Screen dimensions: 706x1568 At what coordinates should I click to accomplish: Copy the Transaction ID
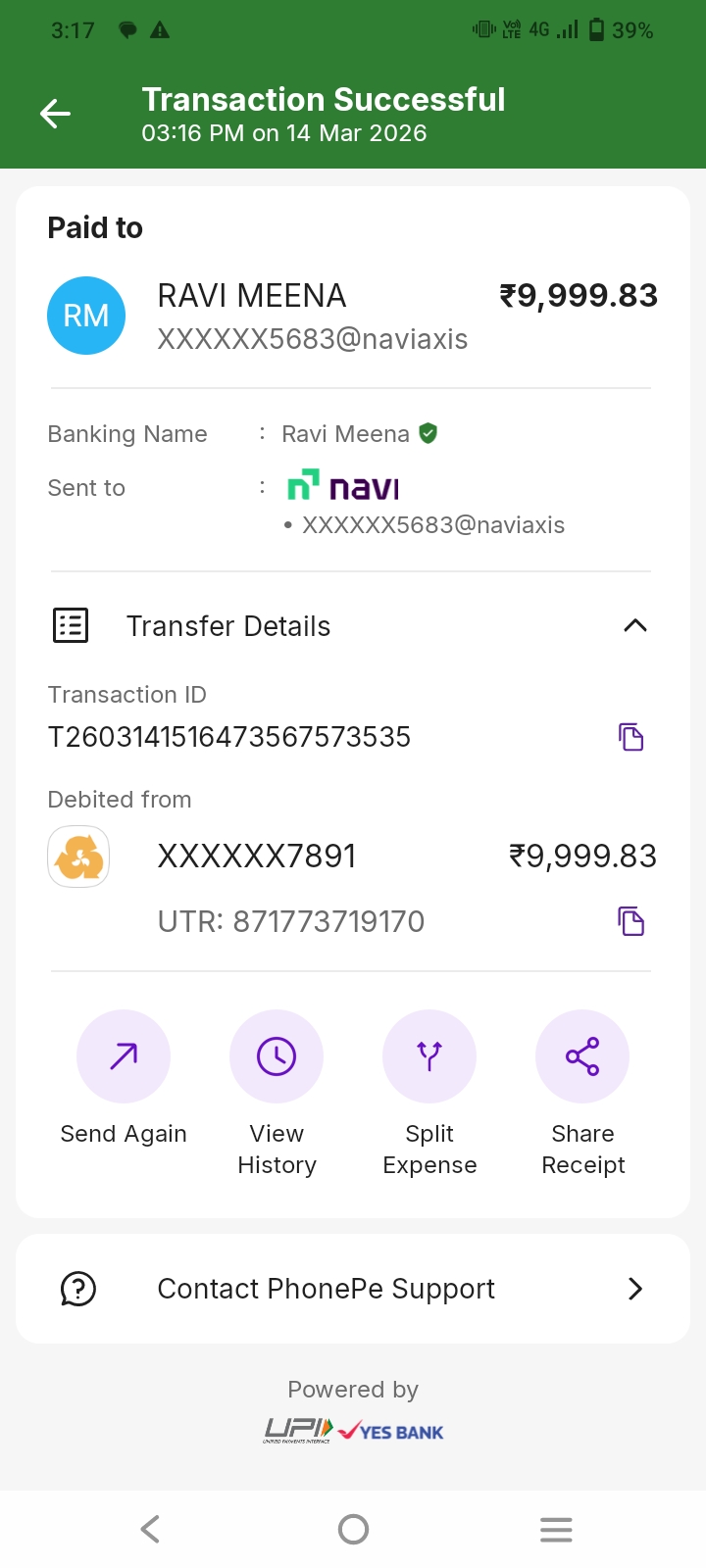[631, 737]
